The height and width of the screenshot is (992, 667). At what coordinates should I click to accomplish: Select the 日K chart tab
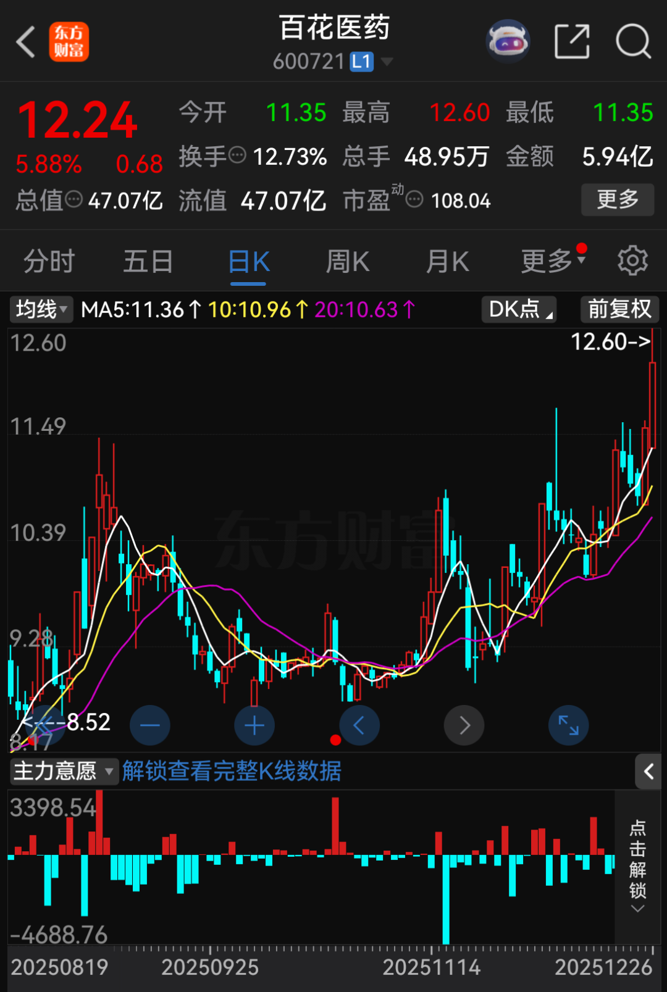click(x=248, y=262)
